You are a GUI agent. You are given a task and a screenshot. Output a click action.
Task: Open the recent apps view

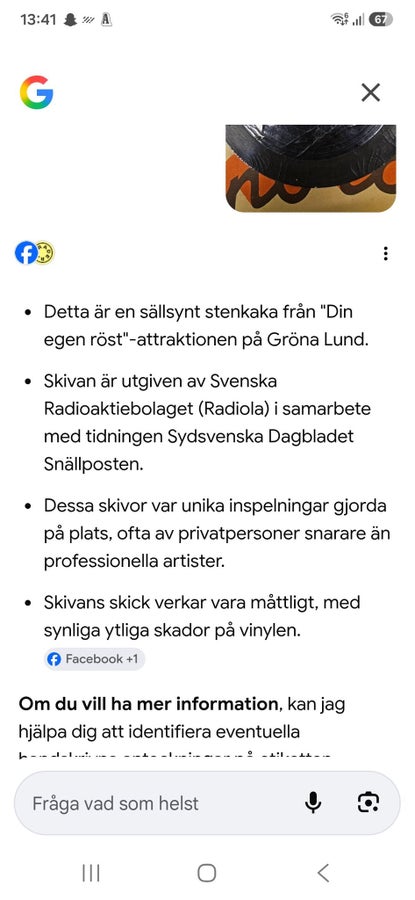[91, 873]
